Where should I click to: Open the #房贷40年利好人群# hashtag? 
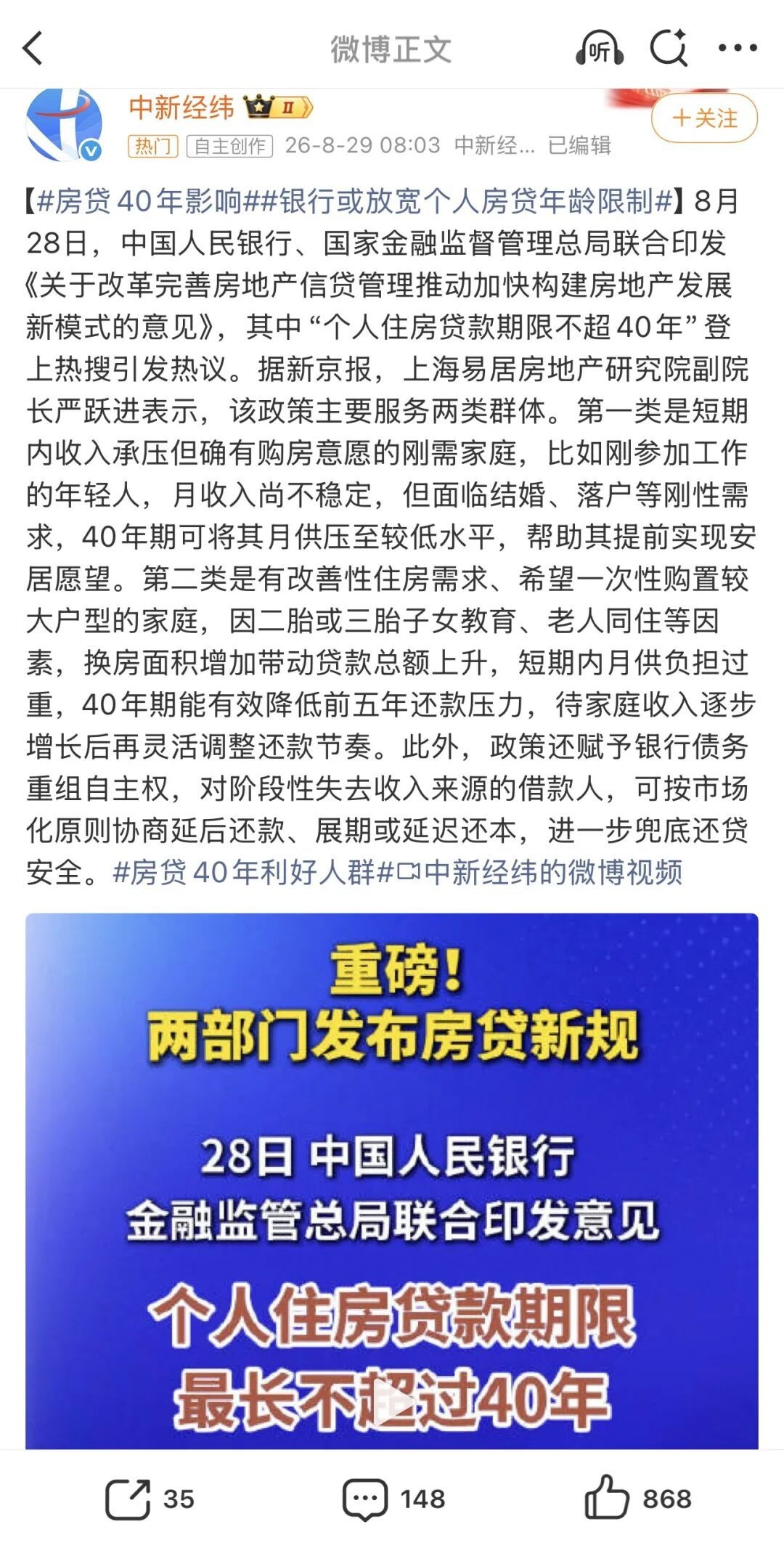(x=253, y=872)
